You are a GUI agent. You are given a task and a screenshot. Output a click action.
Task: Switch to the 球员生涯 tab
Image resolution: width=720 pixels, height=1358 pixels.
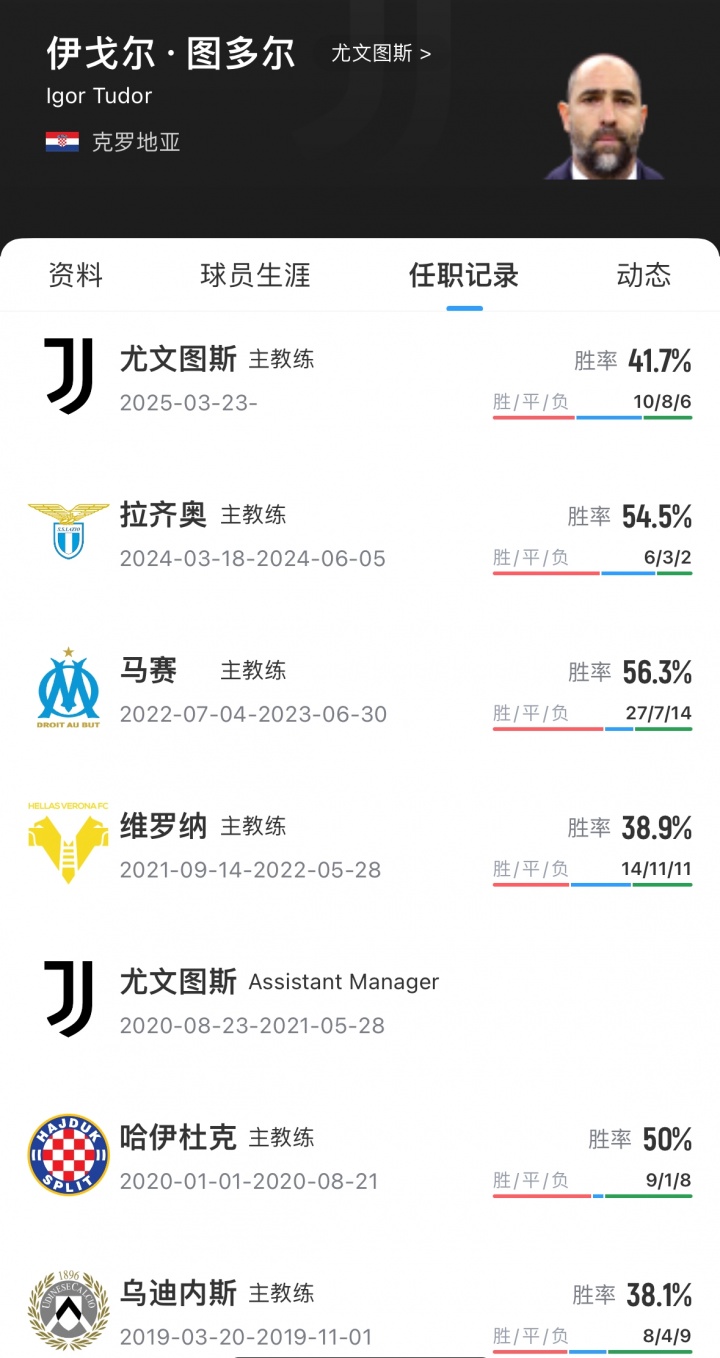click(x=255, y=275)
